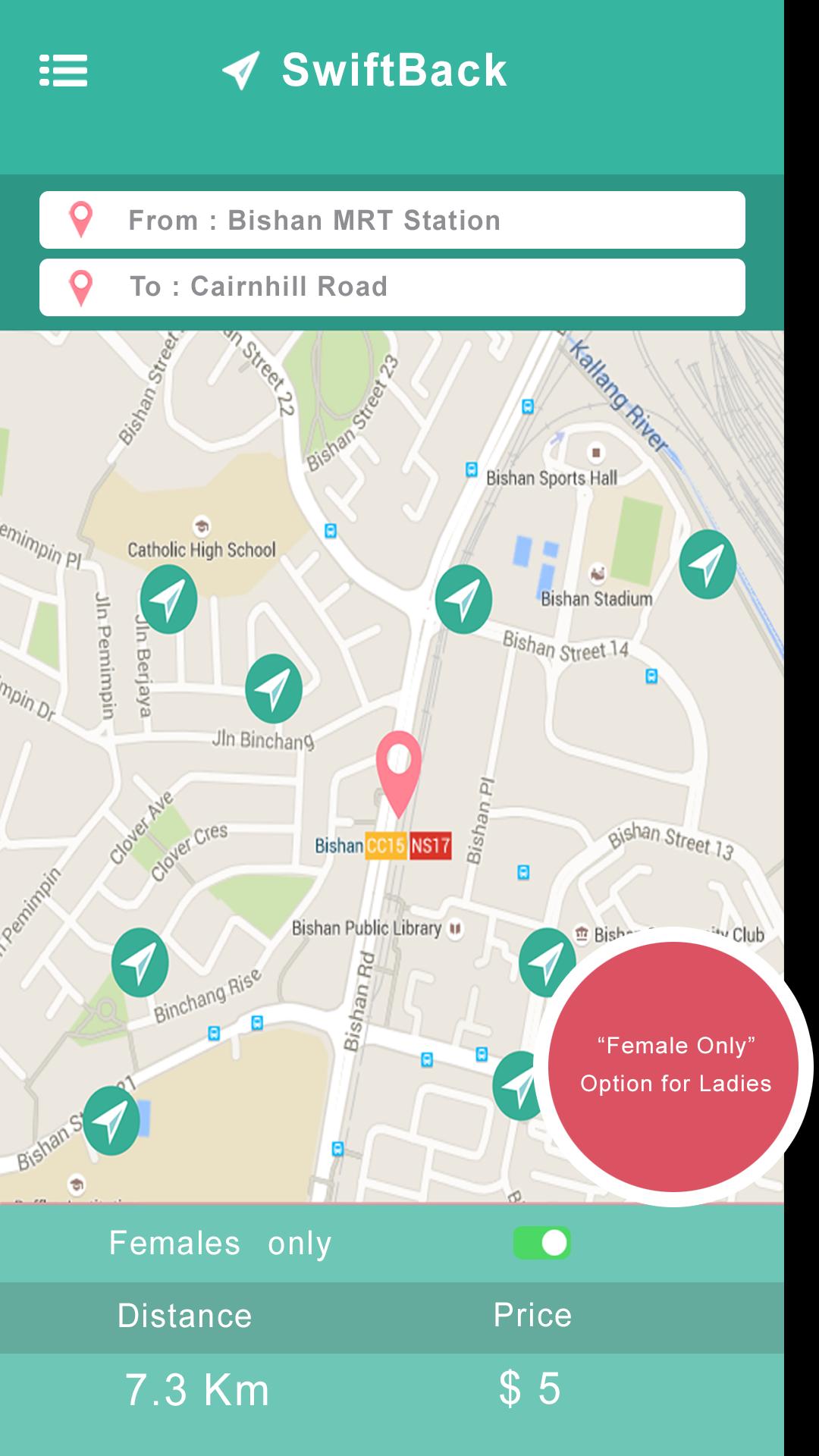Disable the Females only switch
This screenshot has height=1456, width=819.
(x=541, y=1244)
